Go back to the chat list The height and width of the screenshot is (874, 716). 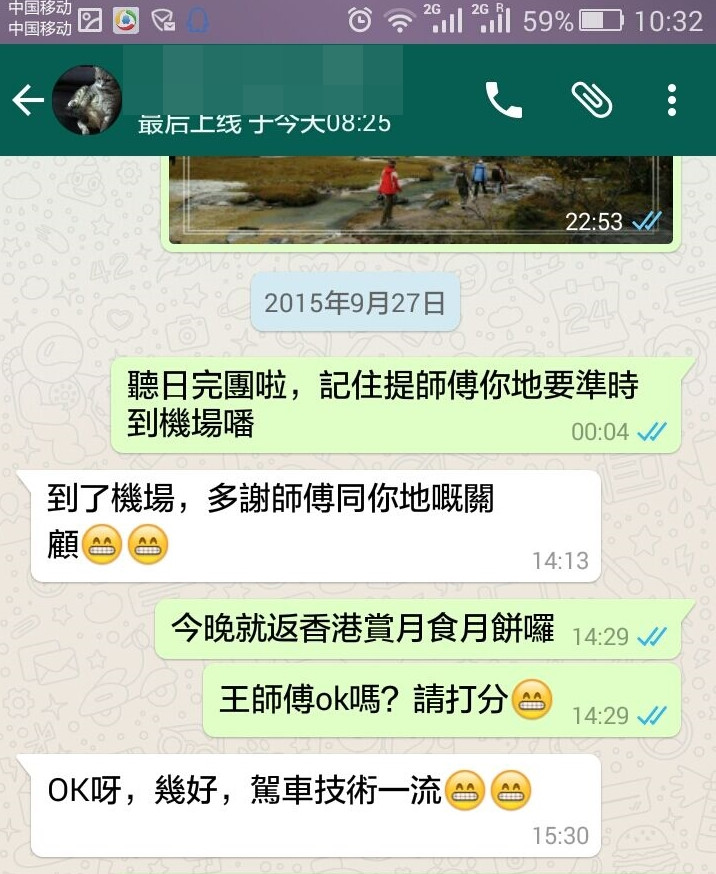click(x=27, y=100)
